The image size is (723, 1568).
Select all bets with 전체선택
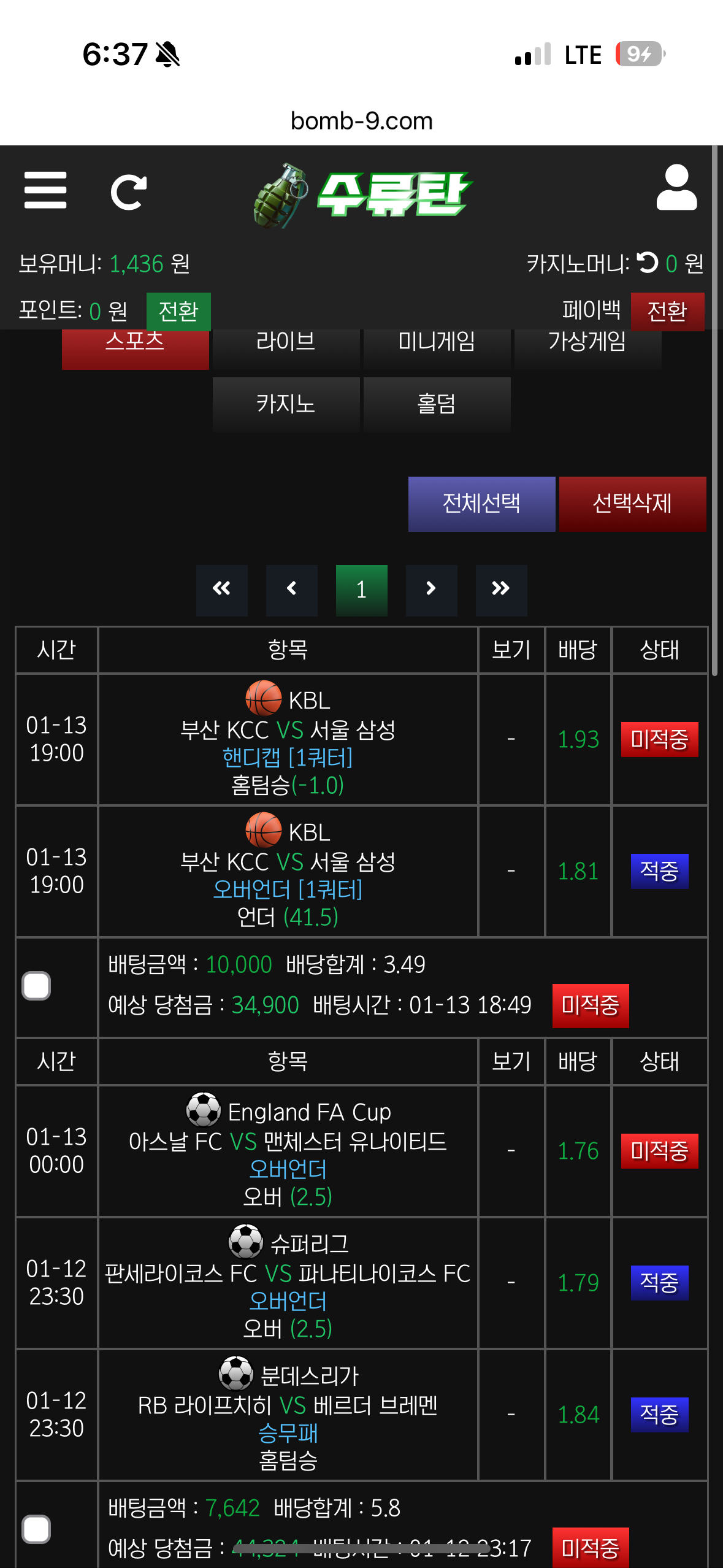[481, 504]
